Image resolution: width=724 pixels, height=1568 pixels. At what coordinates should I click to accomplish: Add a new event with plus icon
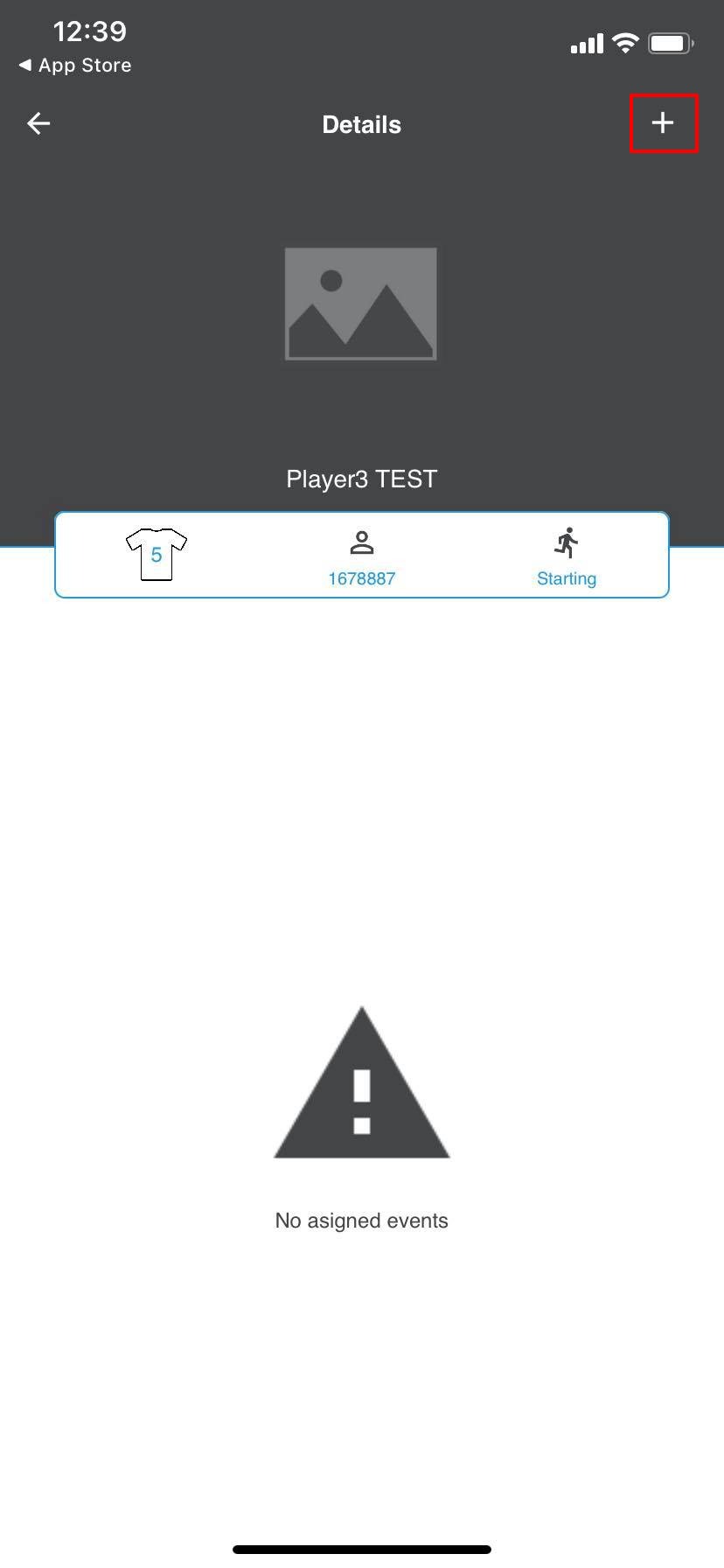point(663,122)
